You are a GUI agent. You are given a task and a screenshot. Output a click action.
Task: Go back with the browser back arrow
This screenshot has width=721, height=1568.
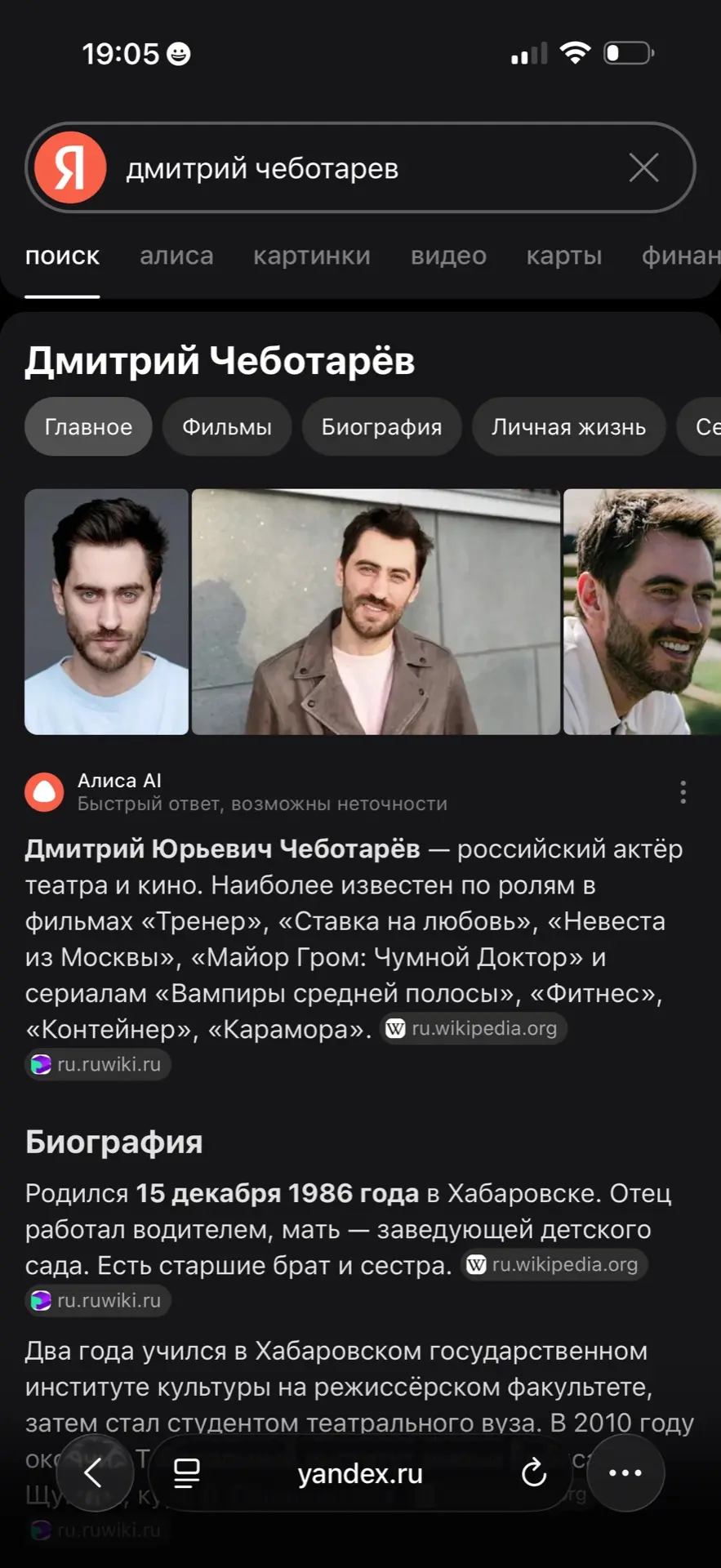click(x=93, y=1473)
